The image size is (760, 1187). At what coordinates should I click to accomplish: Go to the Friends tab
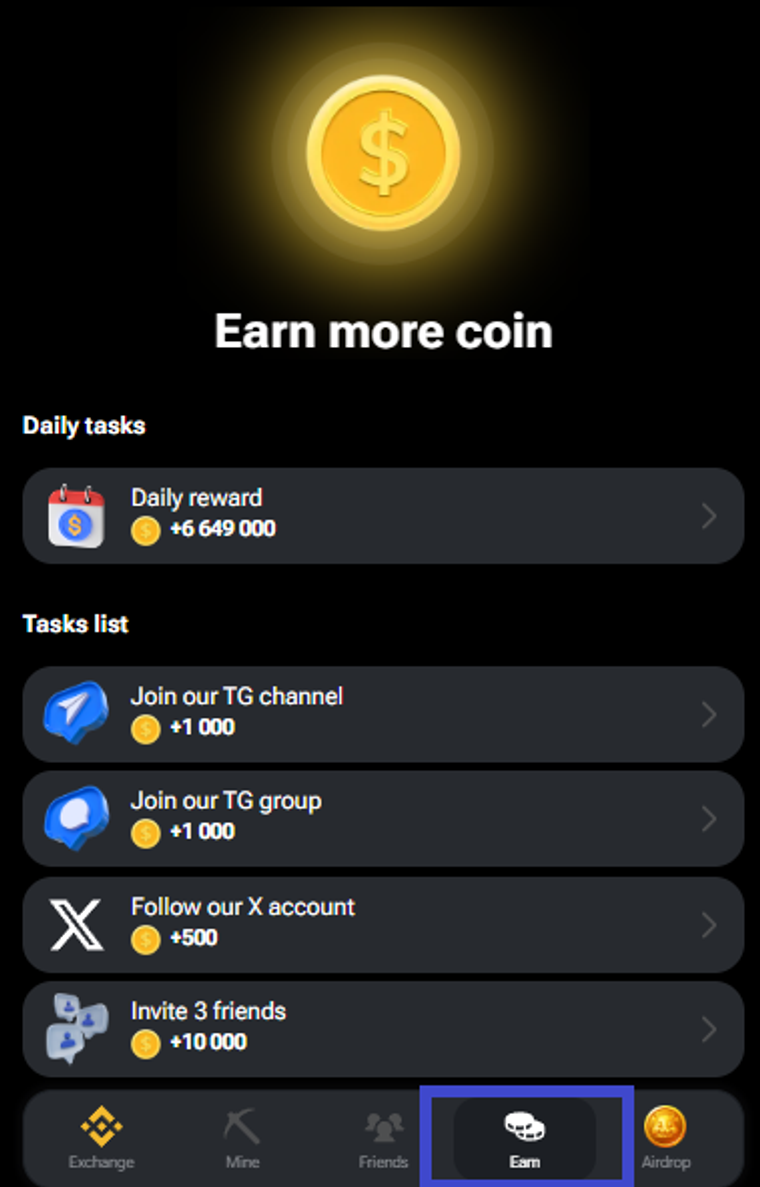[x=383, y=1140]
